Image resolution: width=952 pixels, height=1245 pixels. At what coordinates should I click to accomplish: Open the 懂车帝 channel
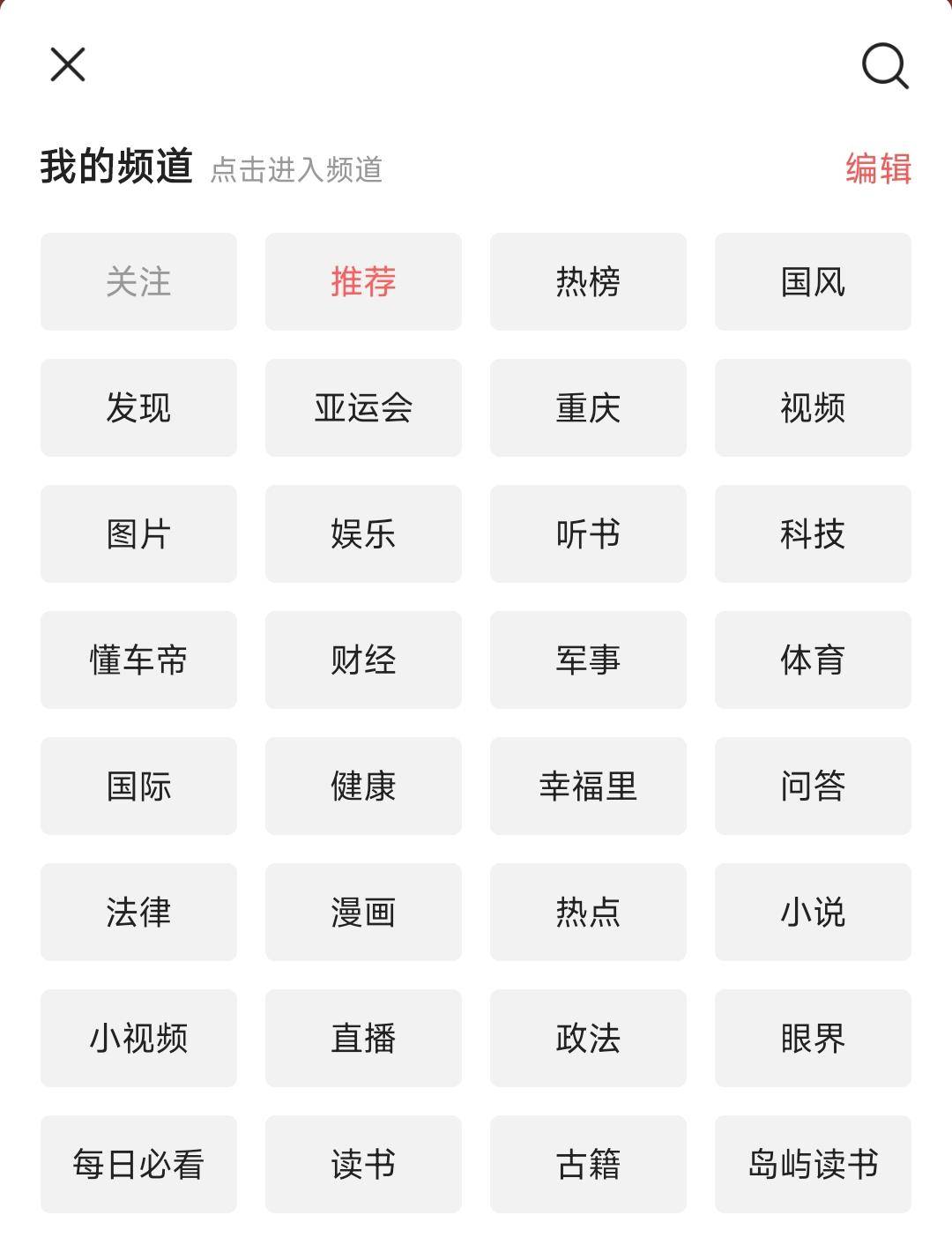138,660
